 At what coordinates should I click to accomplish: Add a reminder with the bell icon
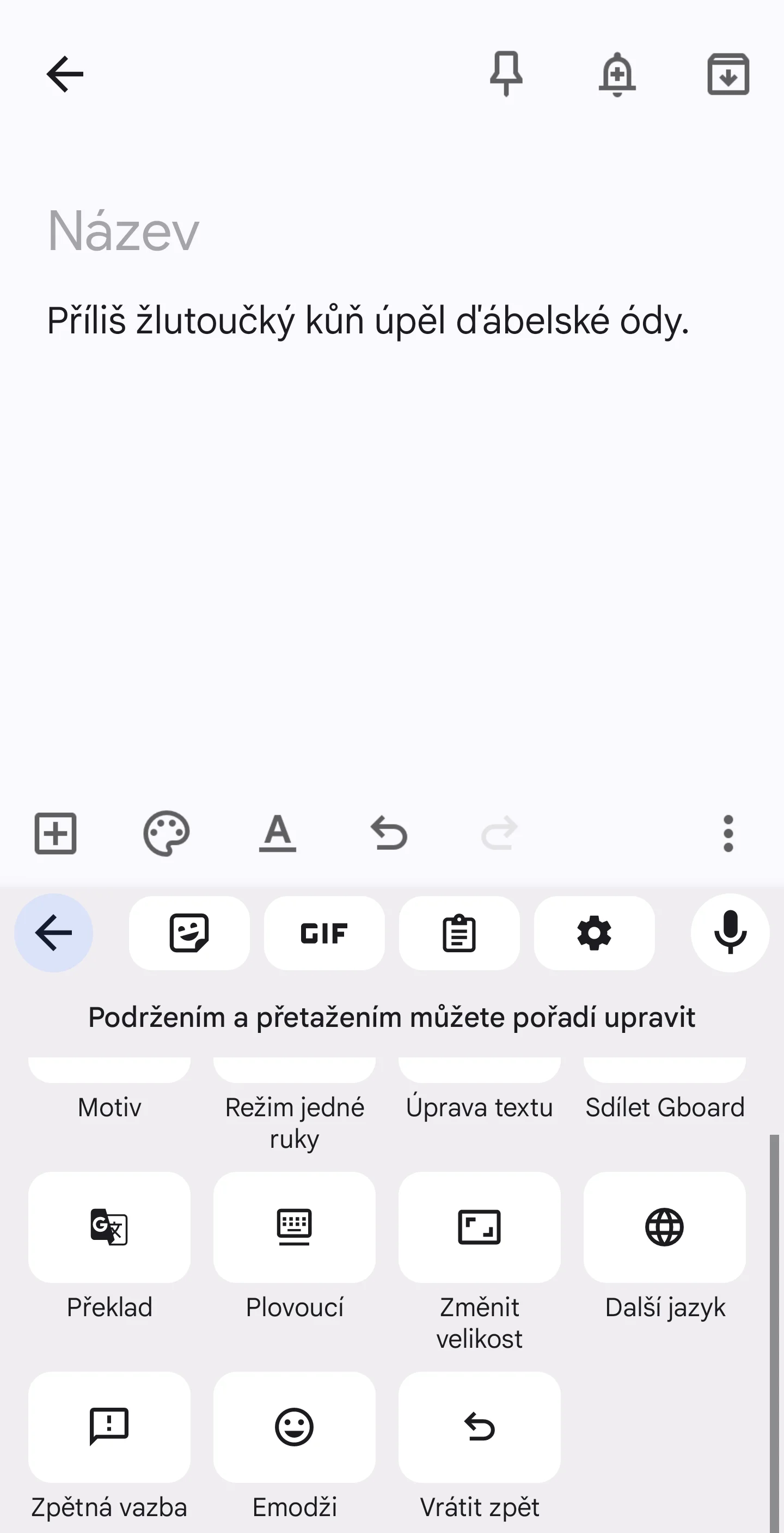(617, 75)
